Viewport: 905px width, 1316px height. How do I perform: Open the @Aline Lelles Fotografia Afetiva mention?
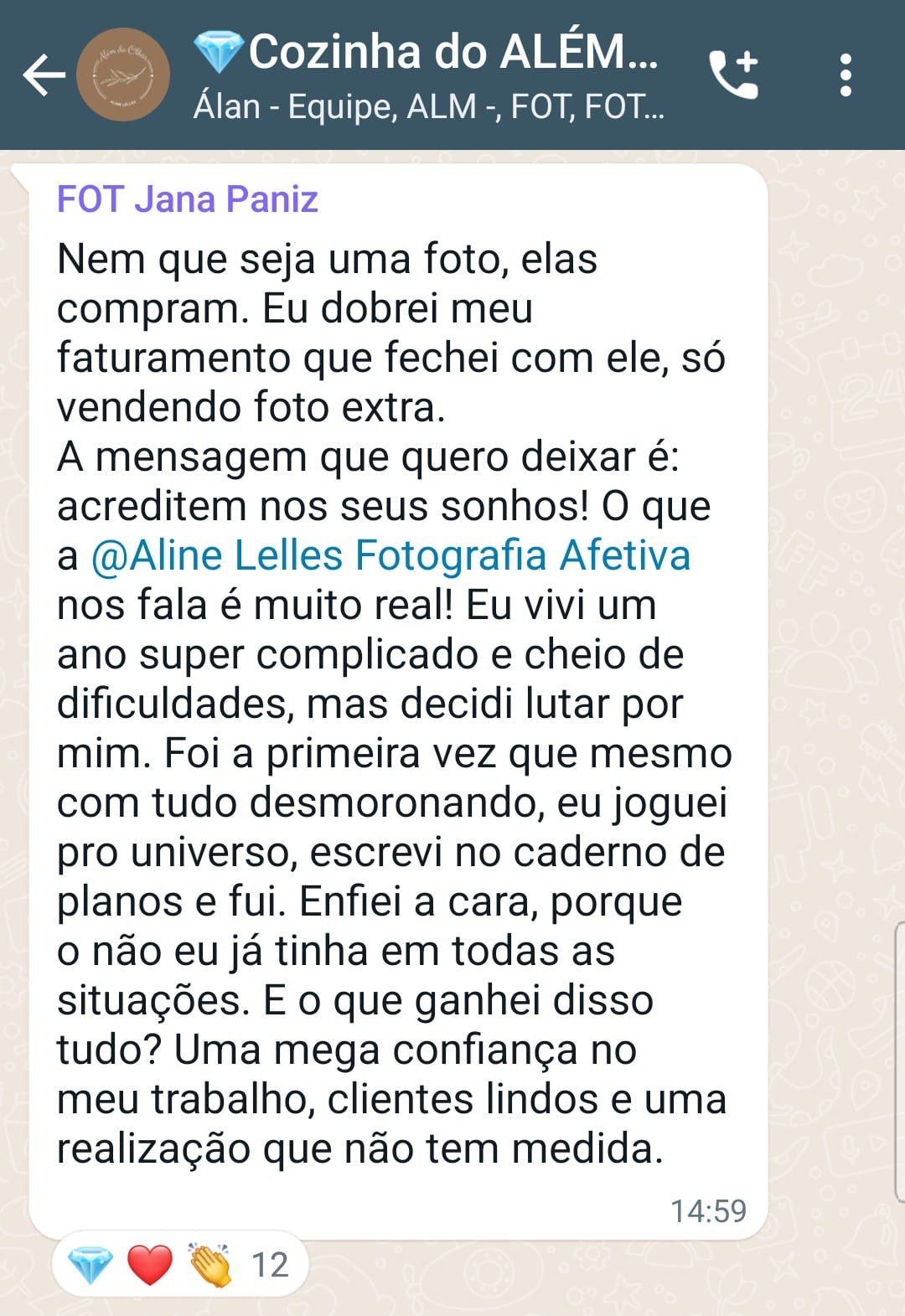coord(390,555)
